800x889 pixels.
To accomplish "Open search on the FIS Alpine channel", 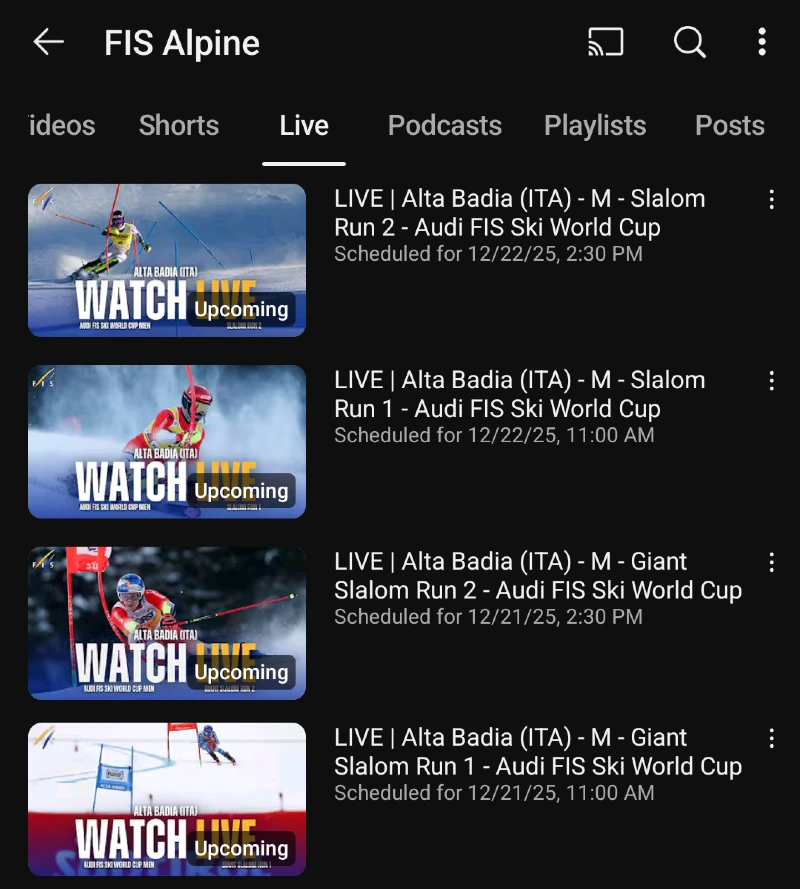I will 689,43.
